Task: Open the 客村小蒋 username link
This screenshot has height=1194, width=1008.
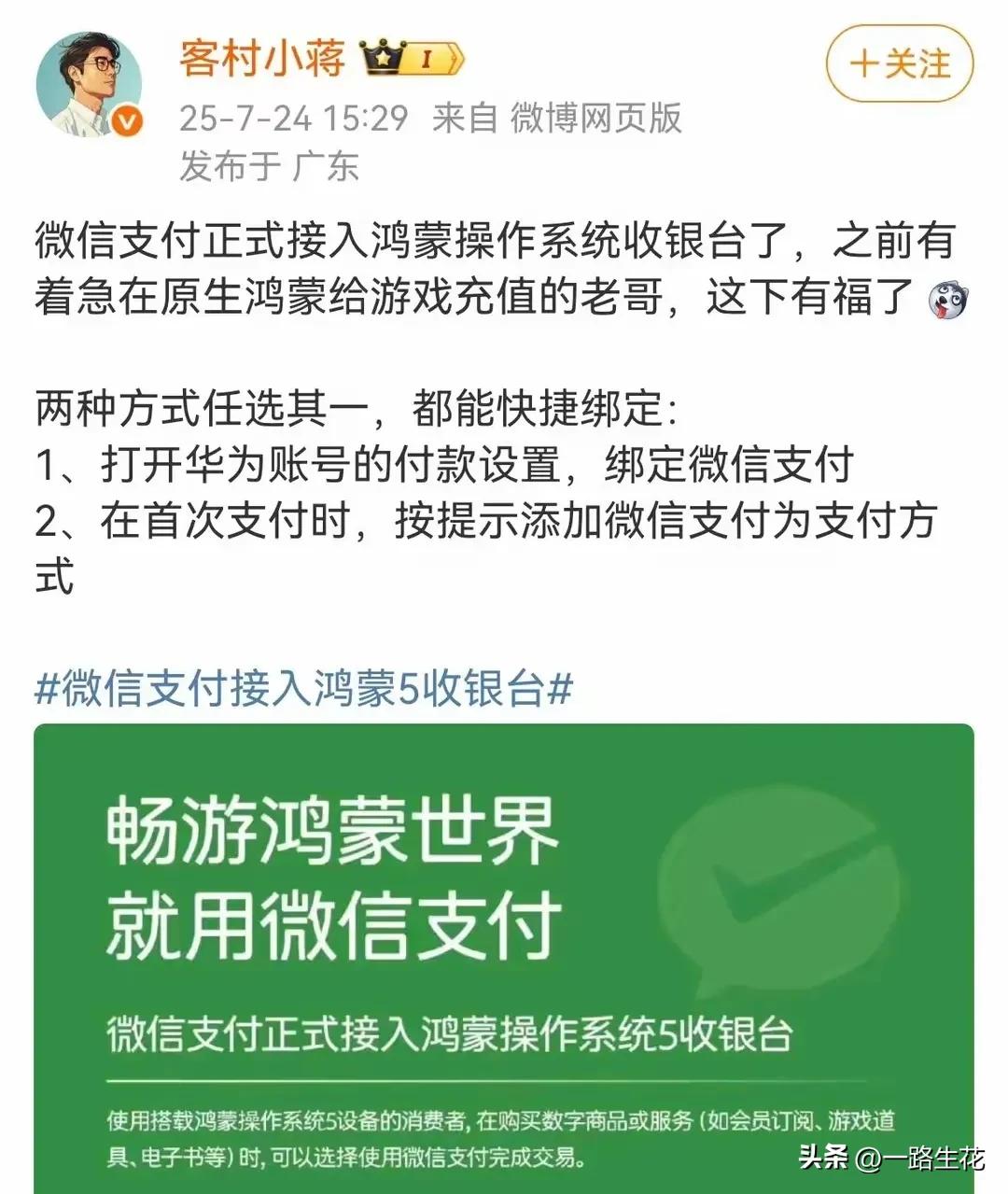Action: 262,58
